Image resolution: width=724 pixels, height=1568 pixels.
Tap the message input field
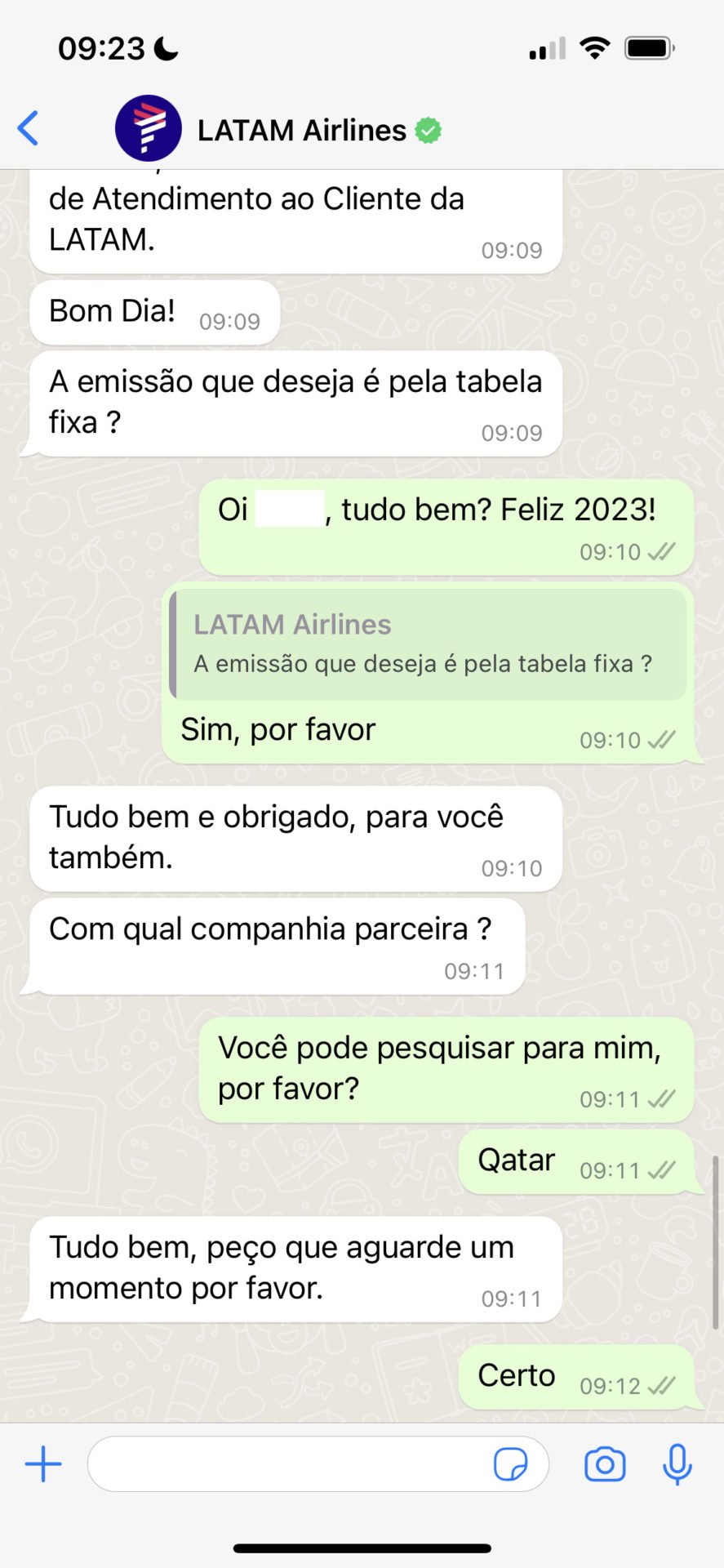[x=286, y=1464]
